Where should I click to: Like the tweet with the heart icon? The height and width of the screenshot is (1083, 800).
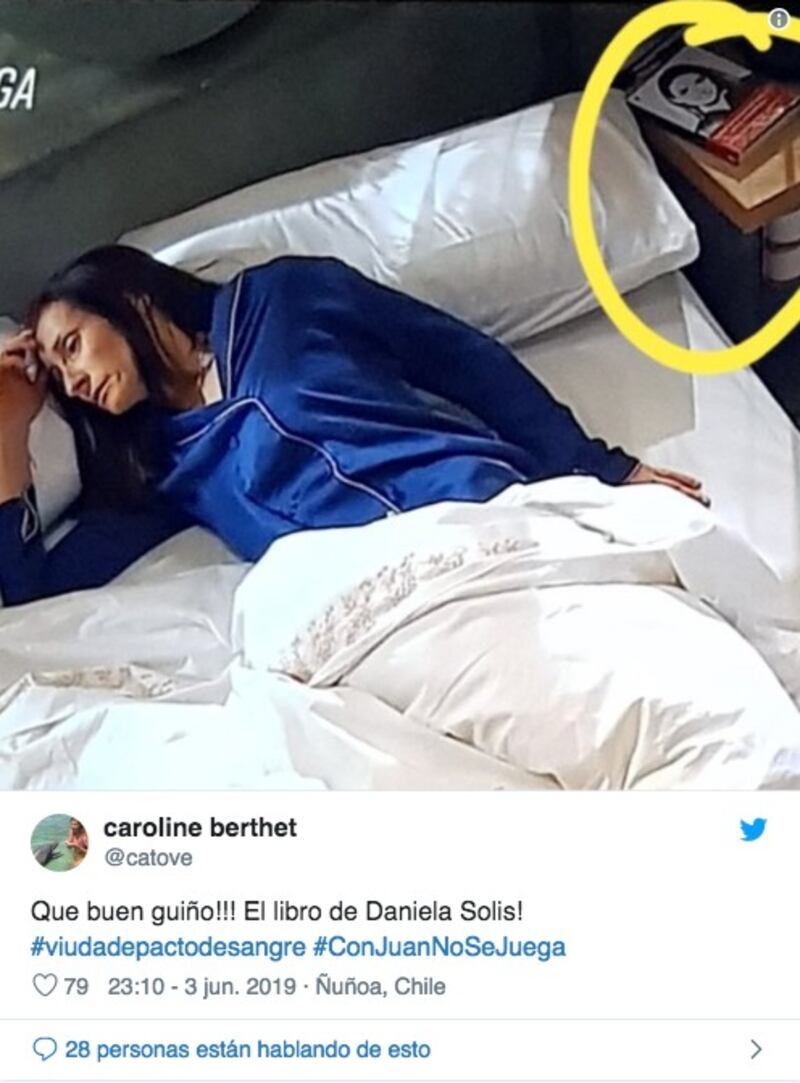pos(45,986)
